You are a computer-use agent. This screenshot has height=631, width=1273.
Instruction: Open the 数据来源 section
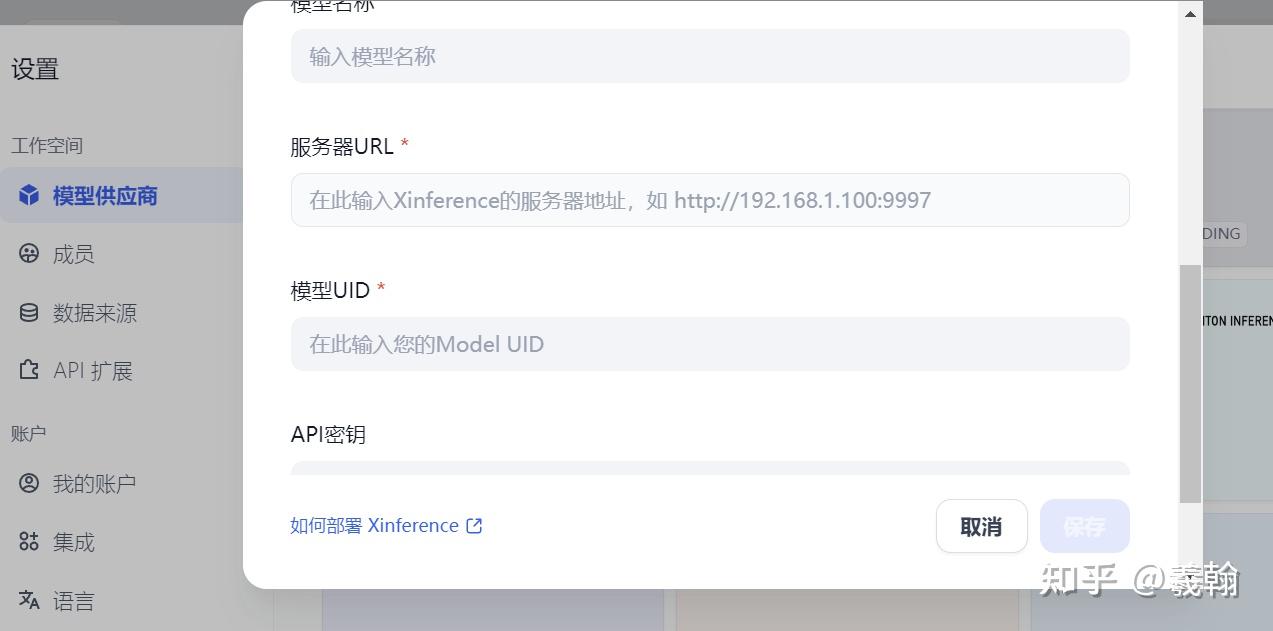point(94,313)
